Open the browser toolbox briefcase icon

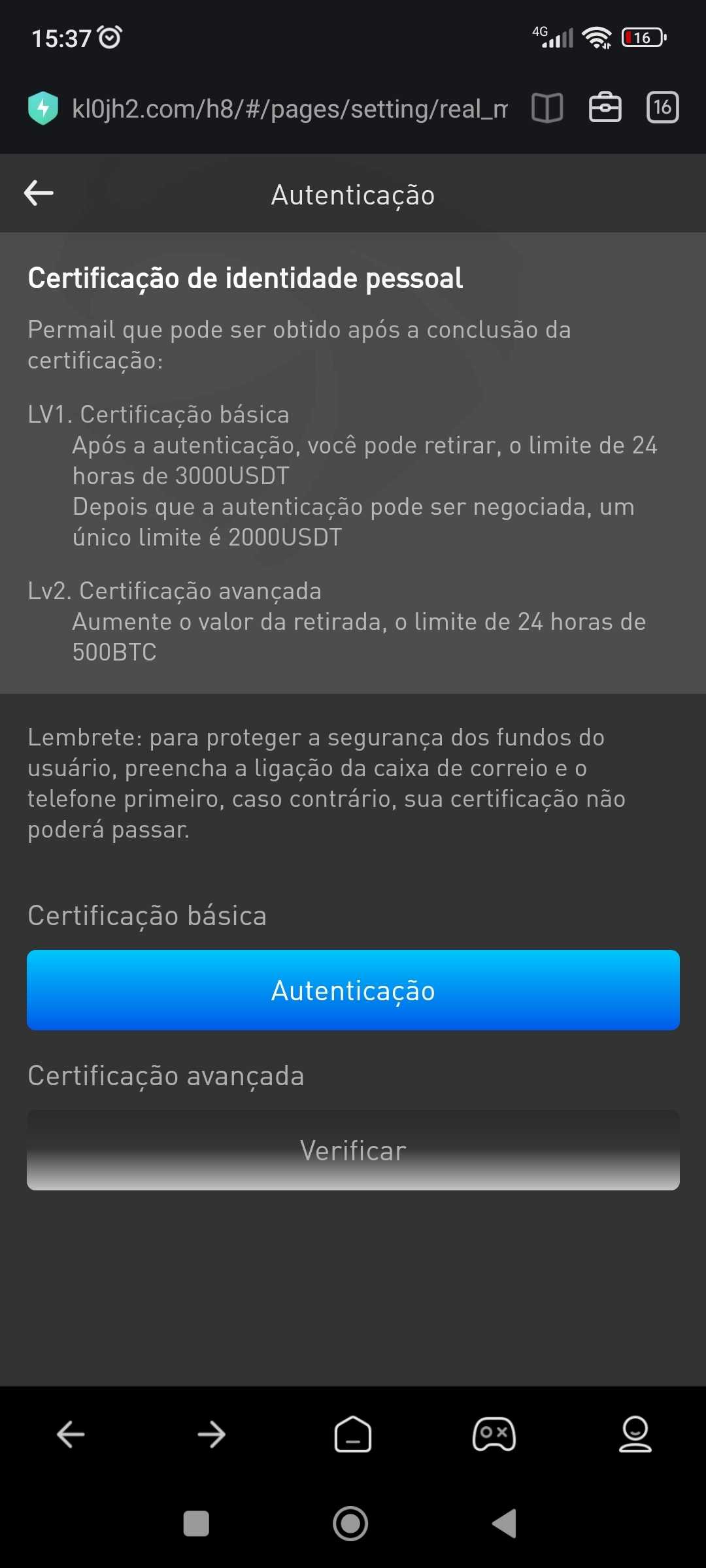click(x=605, y=108)
